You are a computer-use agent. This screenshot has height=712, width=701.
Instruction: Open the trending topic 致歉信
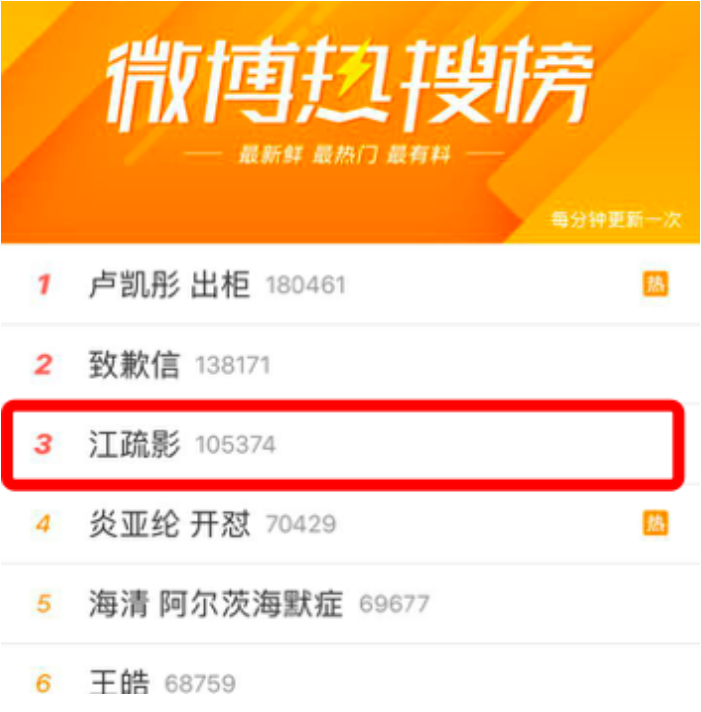135,365
